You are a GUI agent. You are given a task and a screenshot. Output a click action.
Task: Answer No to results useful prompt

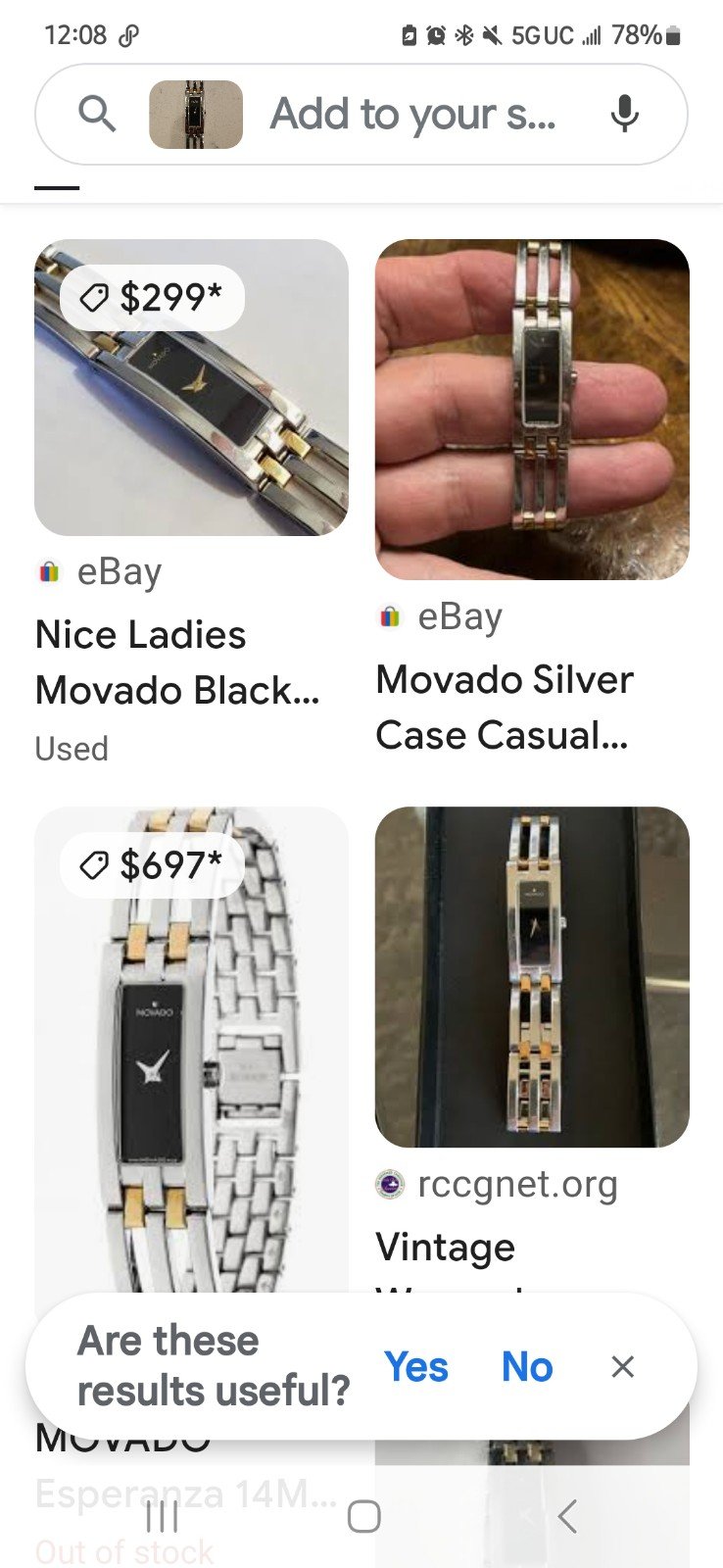pyautogui.click(x=527, y=1366)
